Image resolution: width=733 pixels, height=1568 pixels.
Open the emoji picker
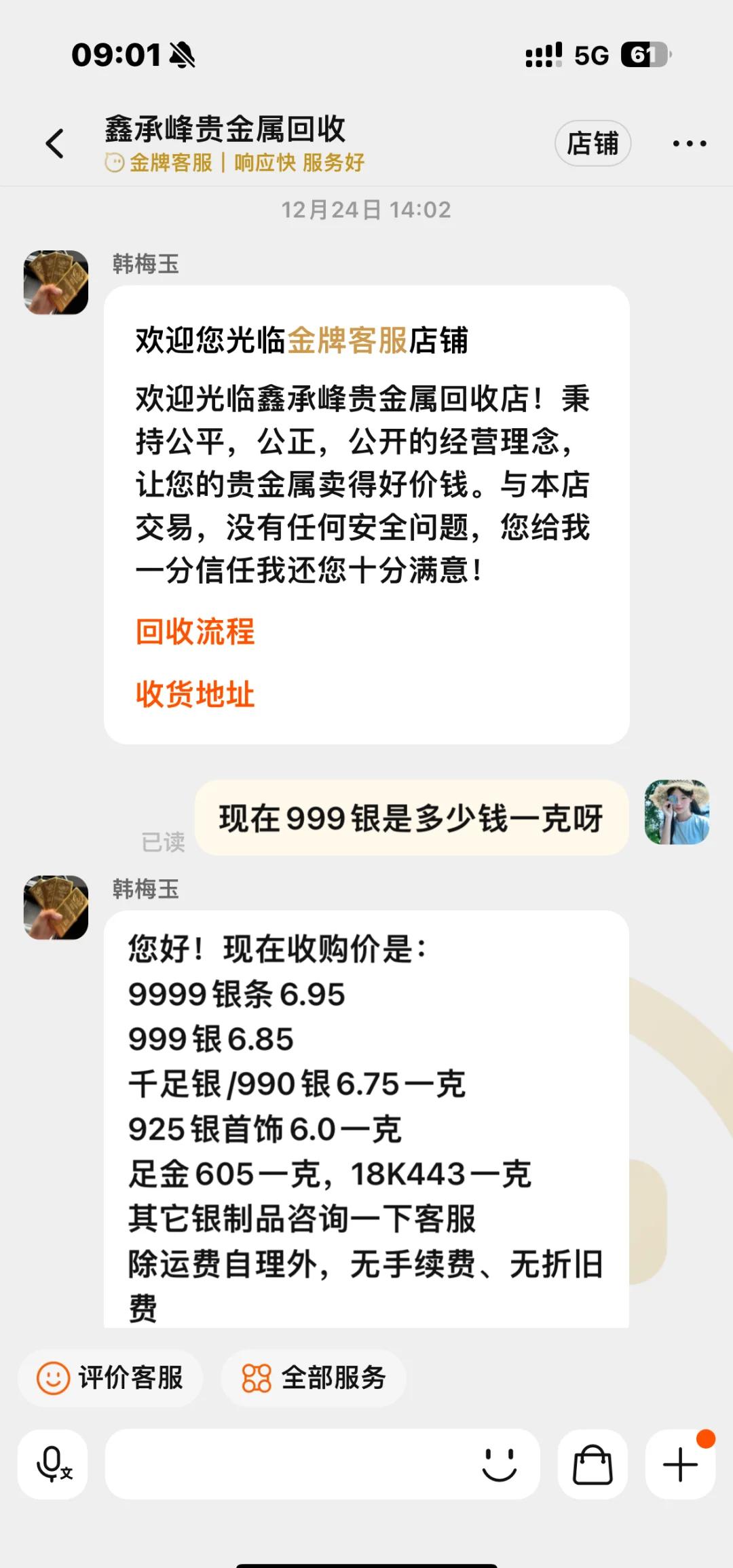500,1464
